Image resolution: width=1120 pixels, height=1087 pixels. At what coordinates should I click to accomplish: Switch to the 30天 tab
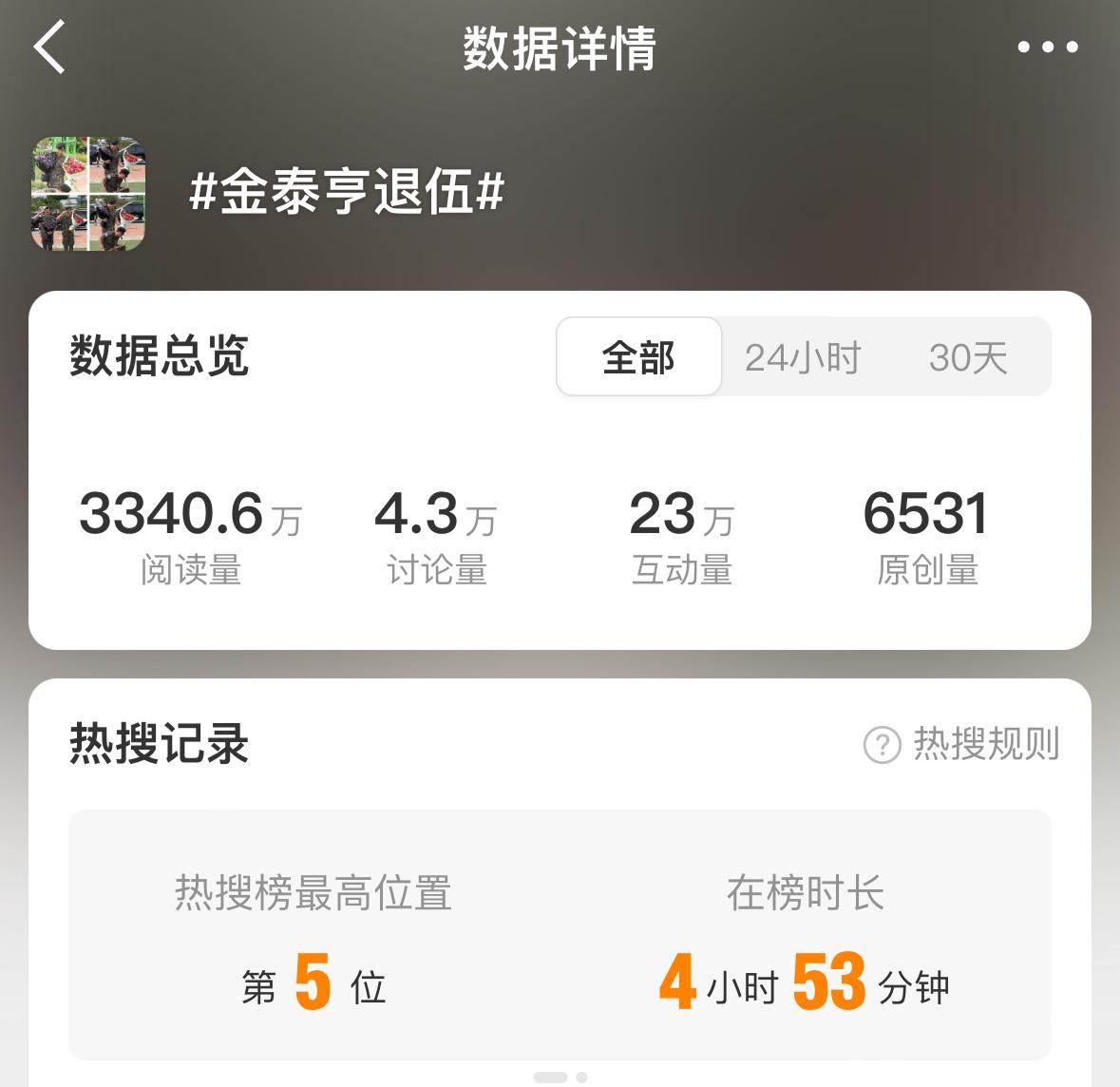(x=968, y=357)
